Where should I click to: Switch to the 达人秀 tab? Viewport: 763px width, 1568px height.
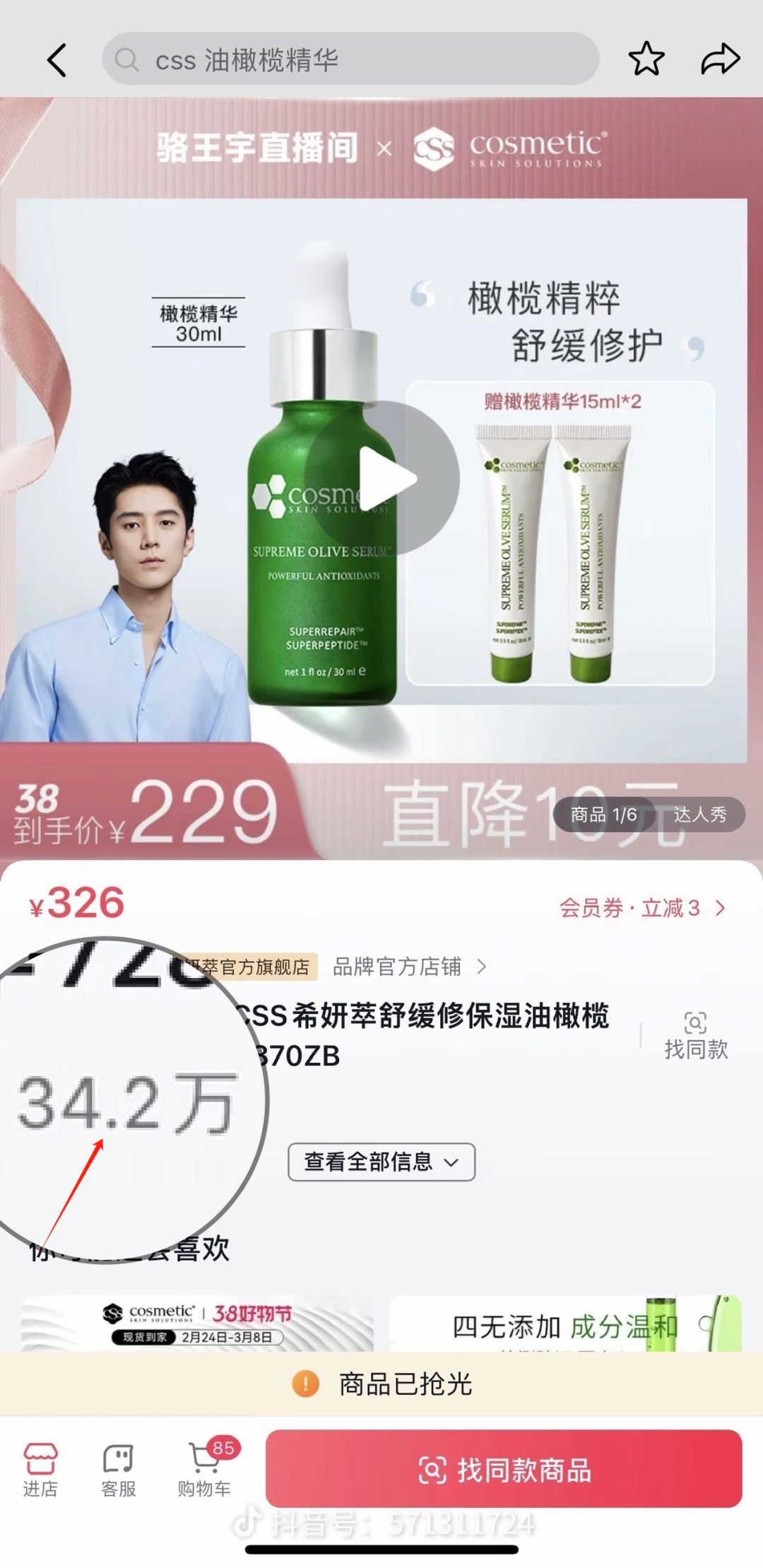(699, 815)
